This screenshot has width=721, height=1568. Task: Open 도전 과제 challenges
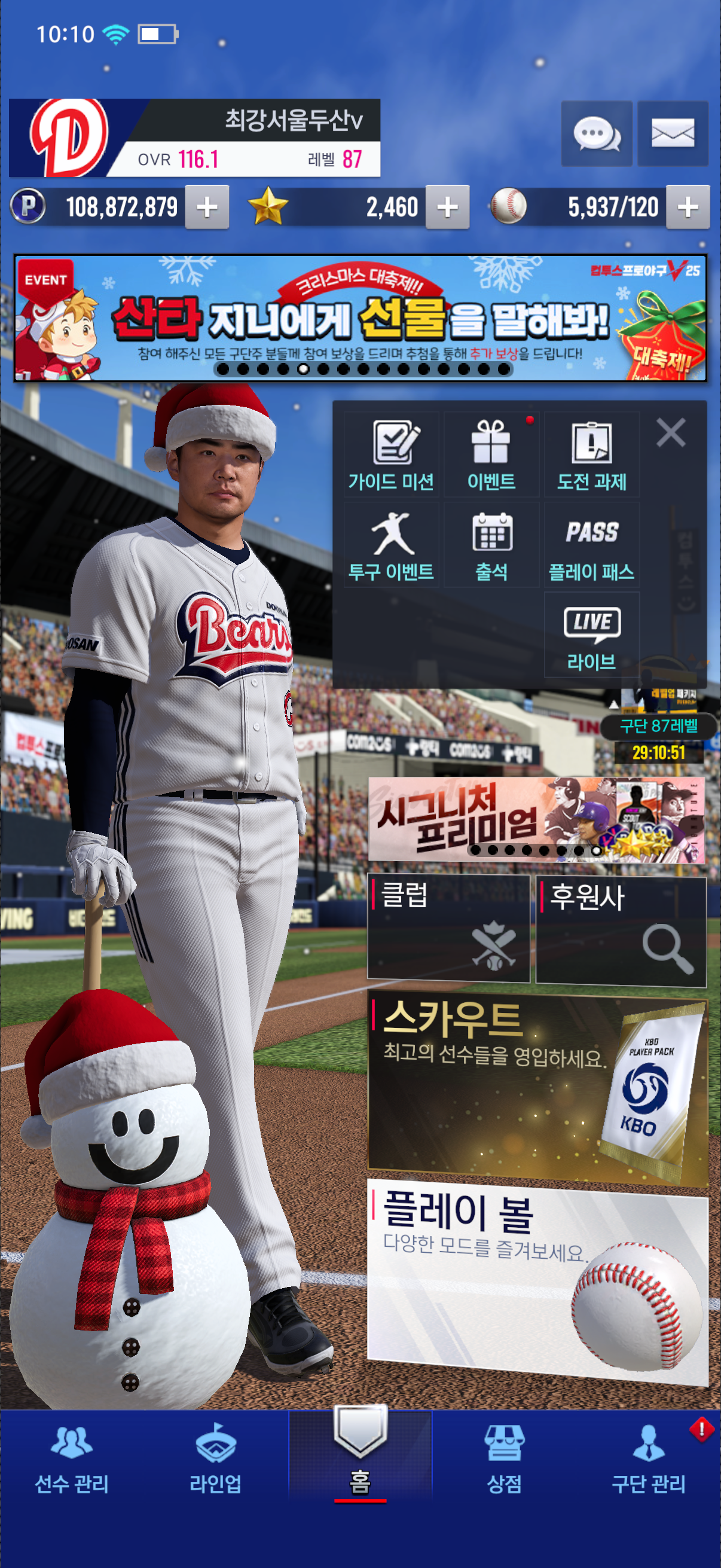point(591,455)
